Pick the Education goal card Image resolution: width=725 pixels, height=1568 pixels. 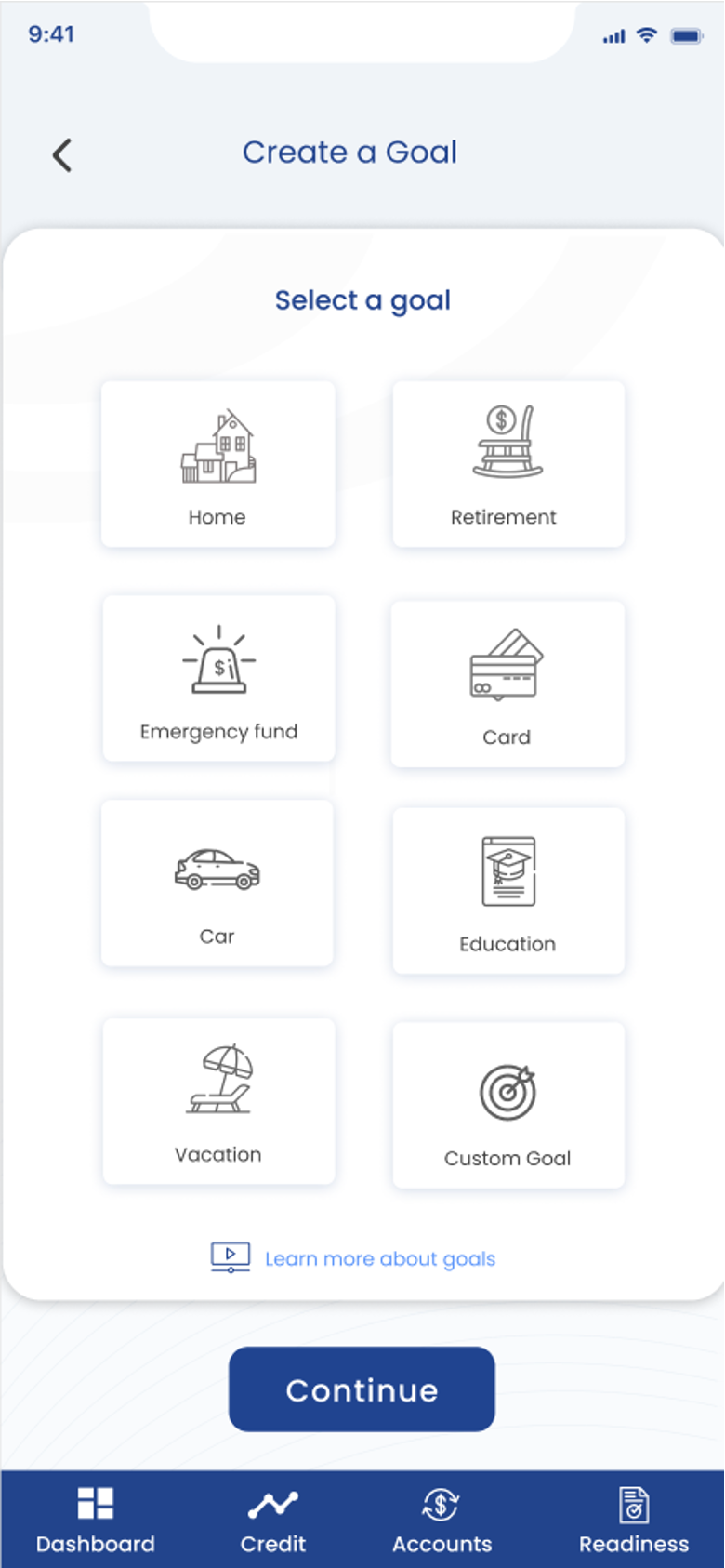[508, 890]
